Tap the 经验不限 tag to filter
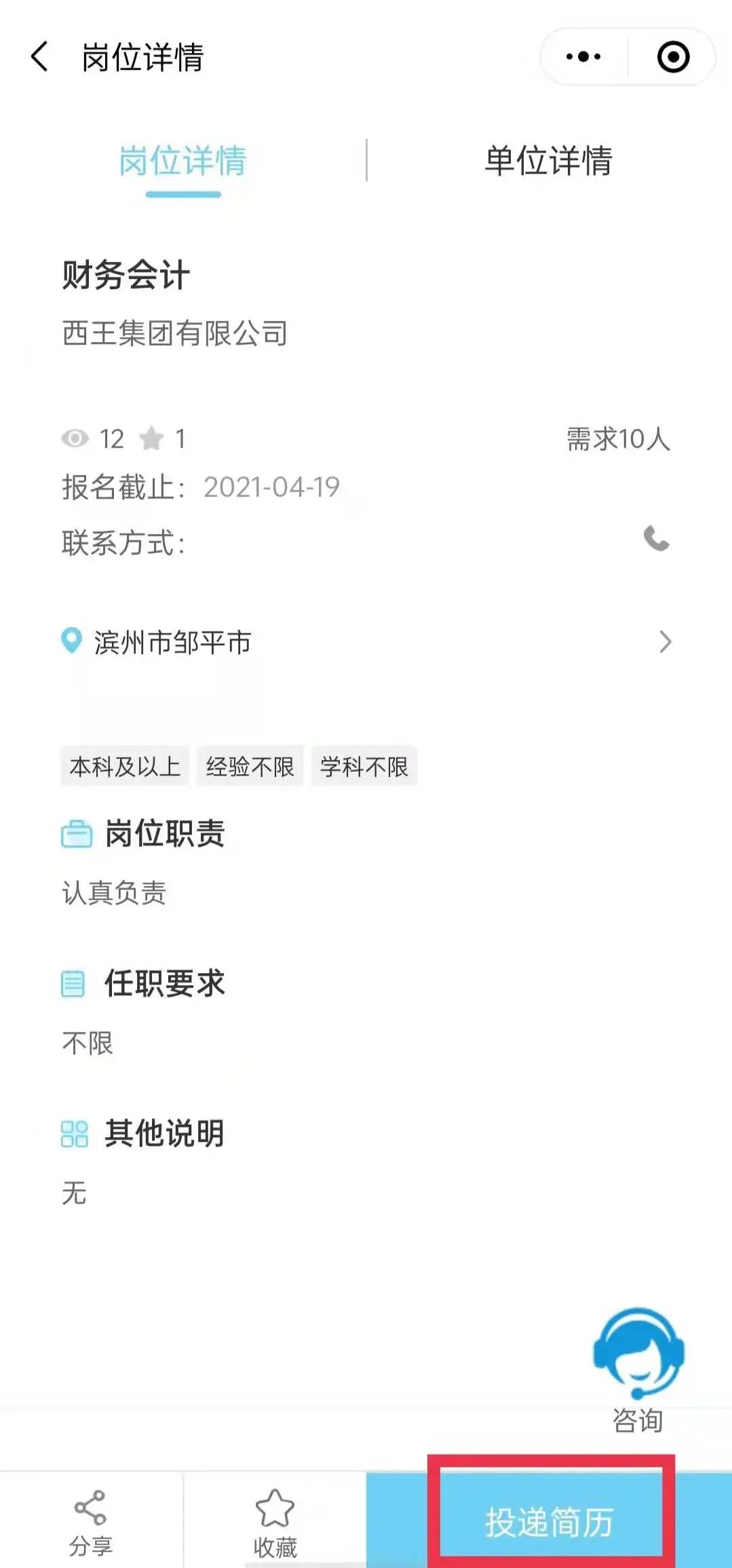The width and height of the screenshot is (732, 1568). click(x=249, y=767)
